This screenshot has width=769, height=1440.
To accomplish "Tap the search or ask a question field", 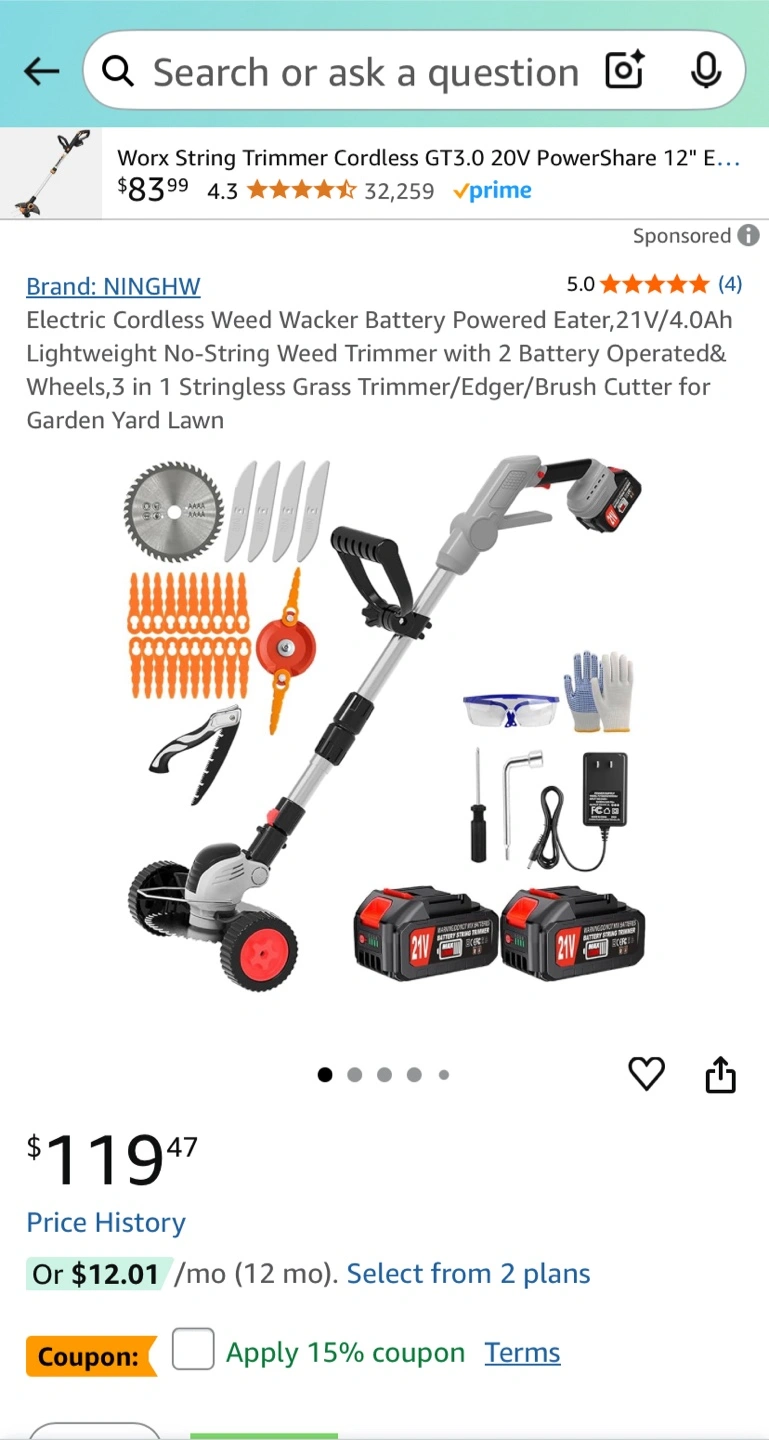I will tap(365, 72).
